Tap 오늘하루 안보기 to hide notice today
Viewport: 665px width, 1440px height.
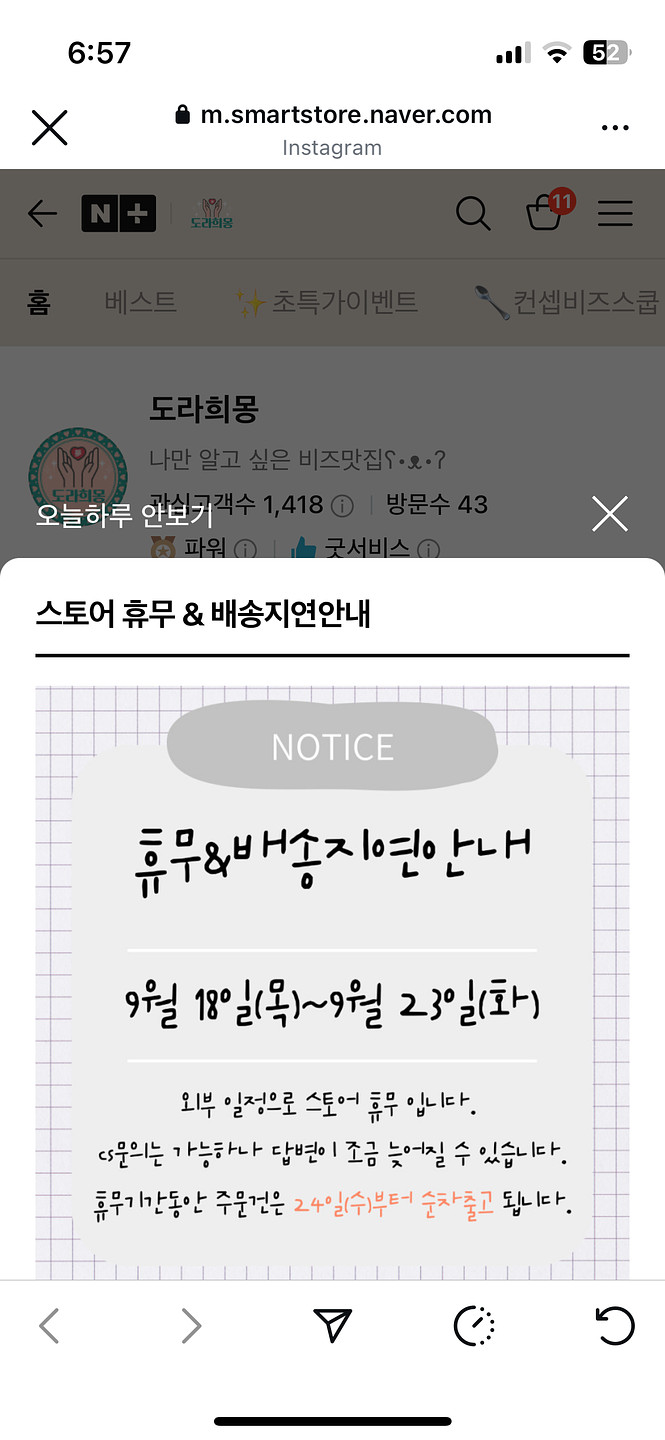point(124,515)
